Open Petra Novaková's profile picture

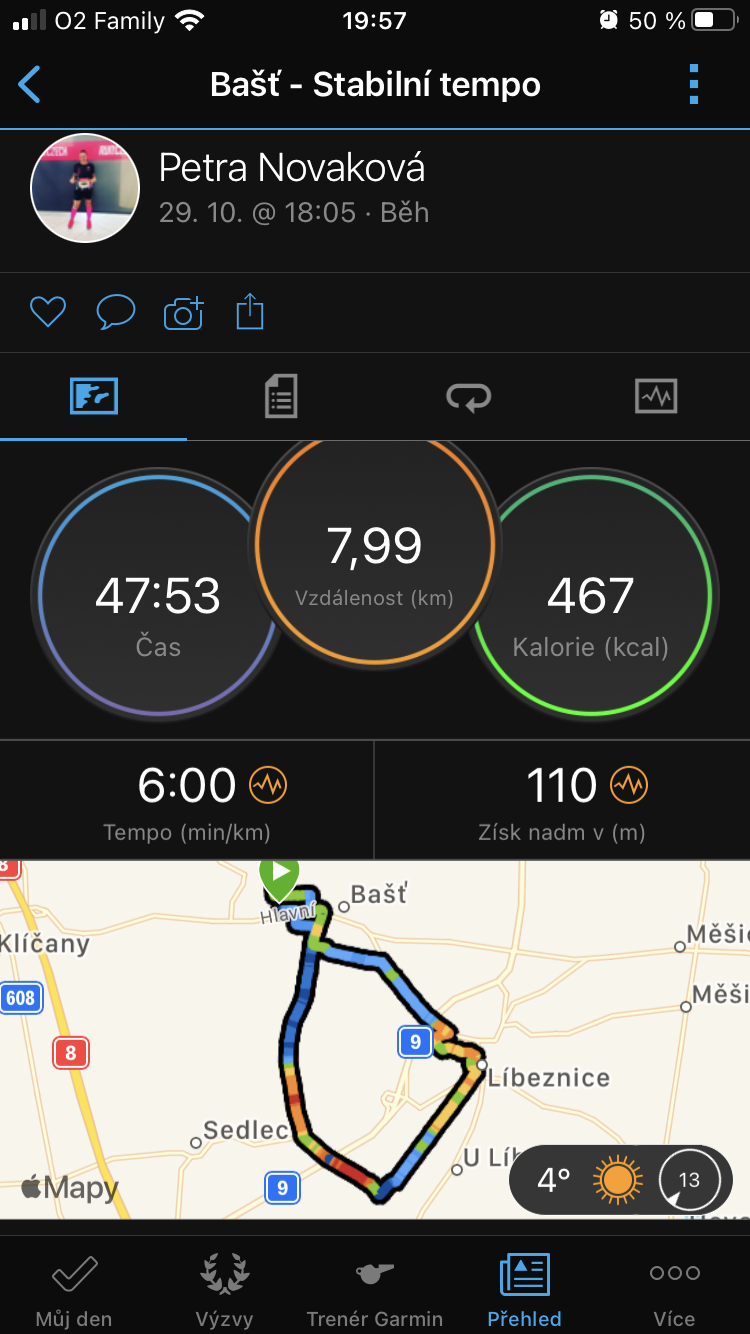pyautogui.click(x=85, y=188)
